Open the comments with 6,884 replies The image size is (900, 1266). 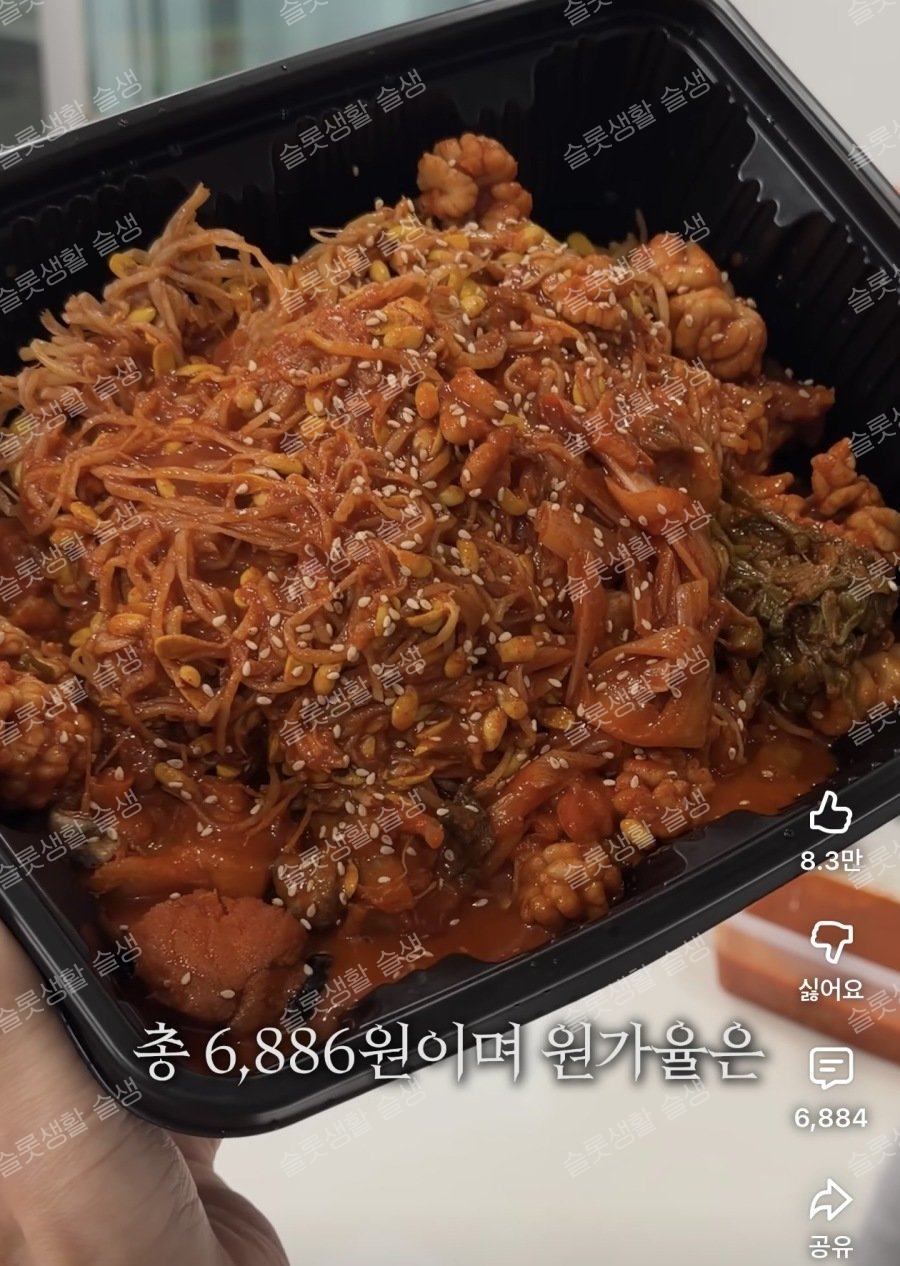pyautogui.click(x=830, y=1070)
